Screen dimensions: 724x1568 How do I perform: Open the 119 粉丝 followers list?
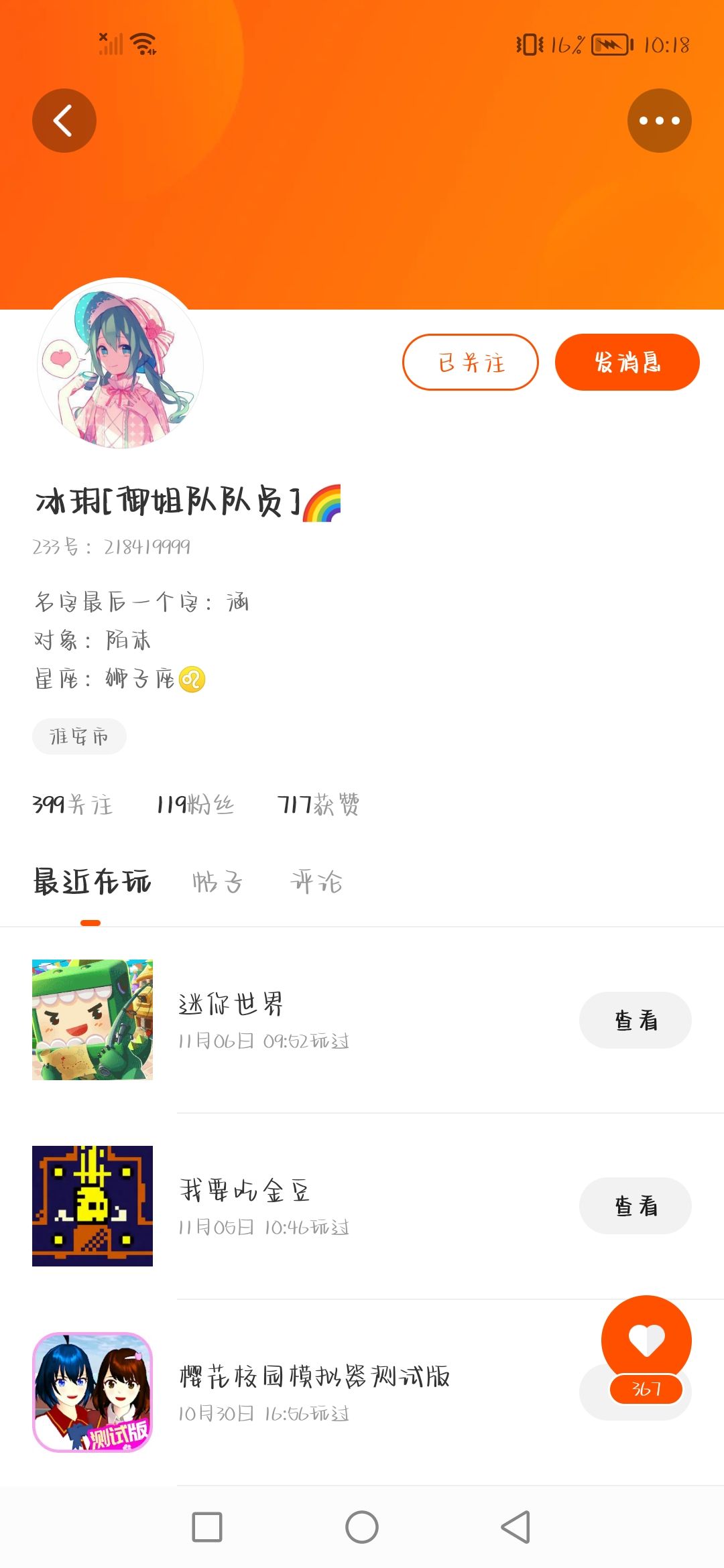[195, 804]
